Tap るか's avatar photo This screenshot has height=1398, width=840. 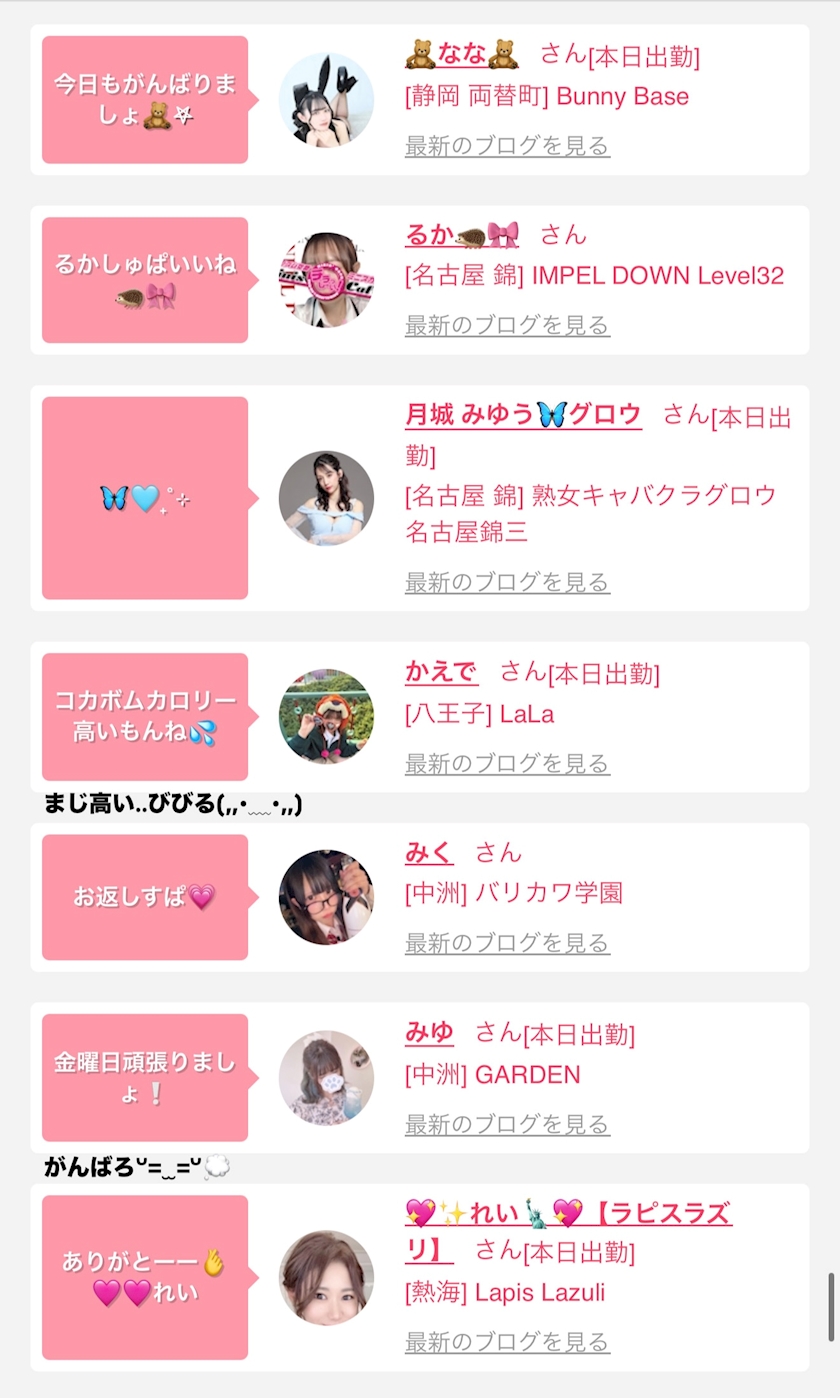tap(326, 280)
